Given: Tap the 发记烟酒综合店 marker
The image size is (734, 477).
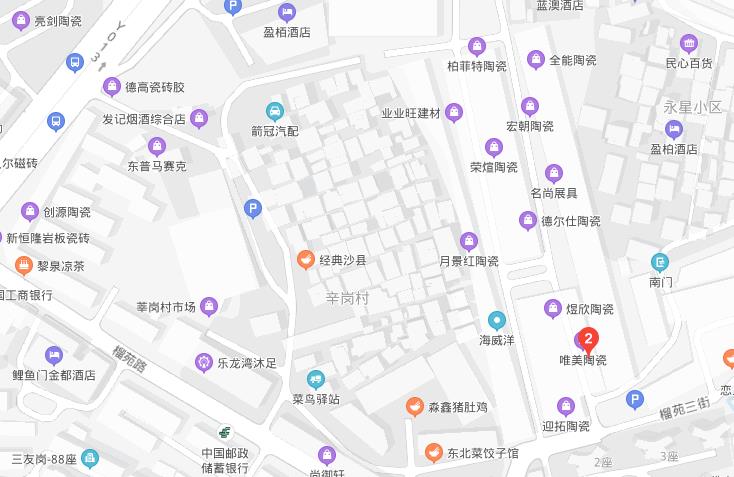Looking at the screenshot, I should (199, 118).
